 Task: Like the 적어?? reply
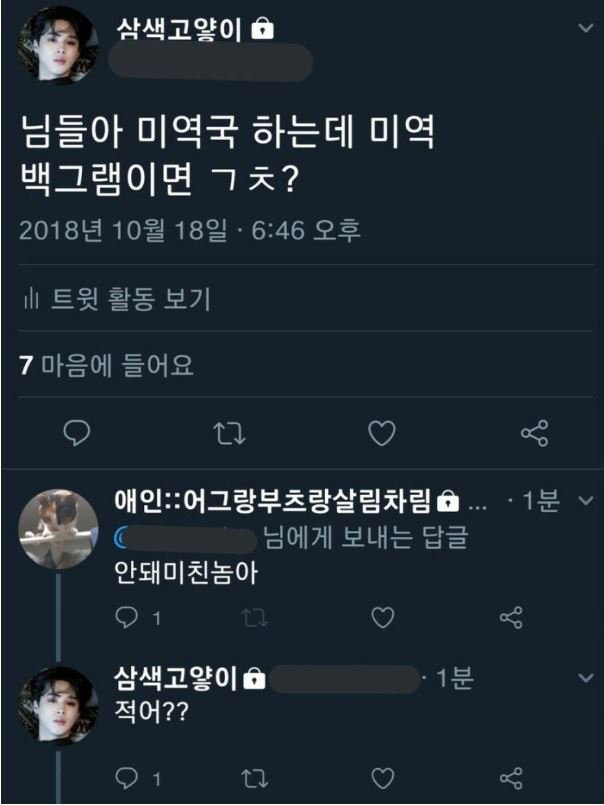(382, 778)
